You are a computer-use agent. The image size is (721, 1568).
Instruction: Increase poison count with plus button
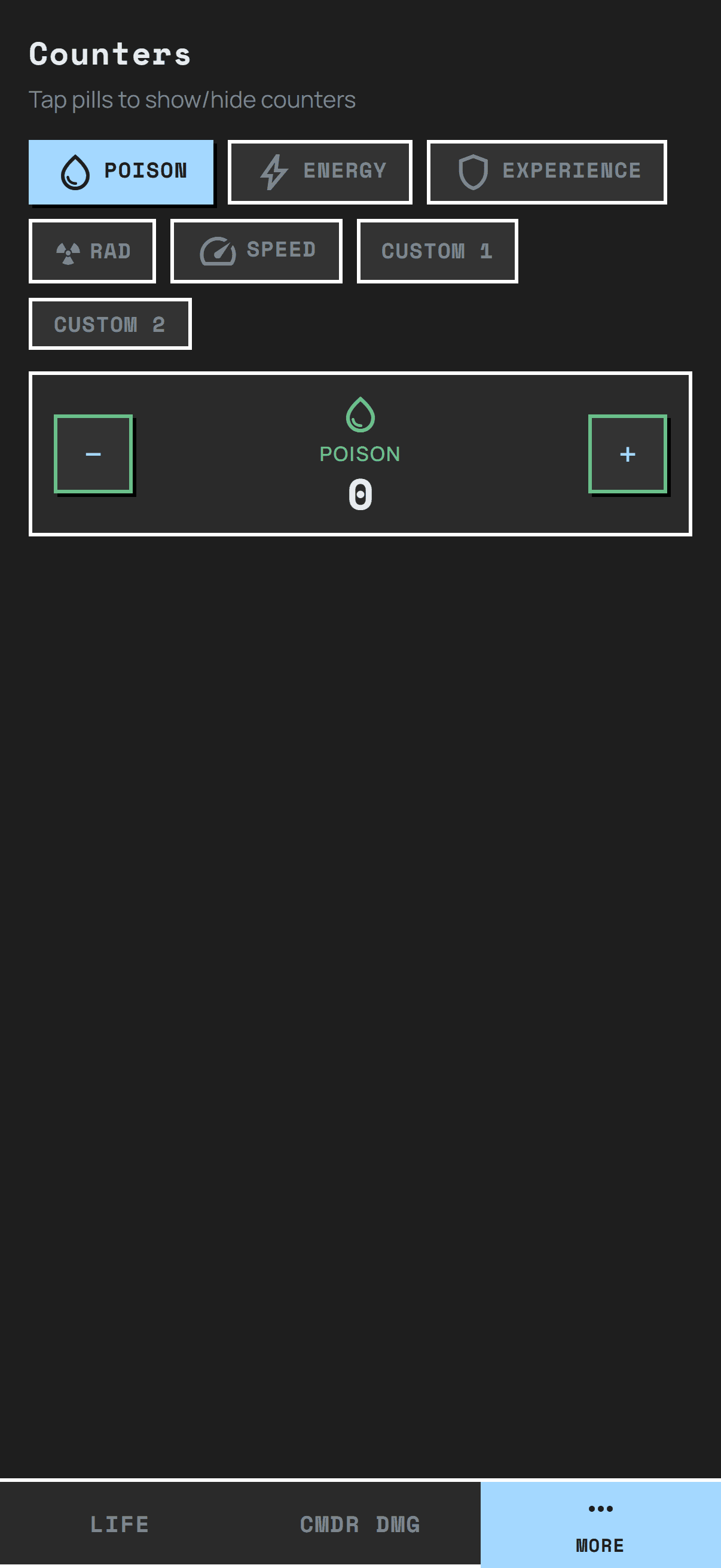628,454
